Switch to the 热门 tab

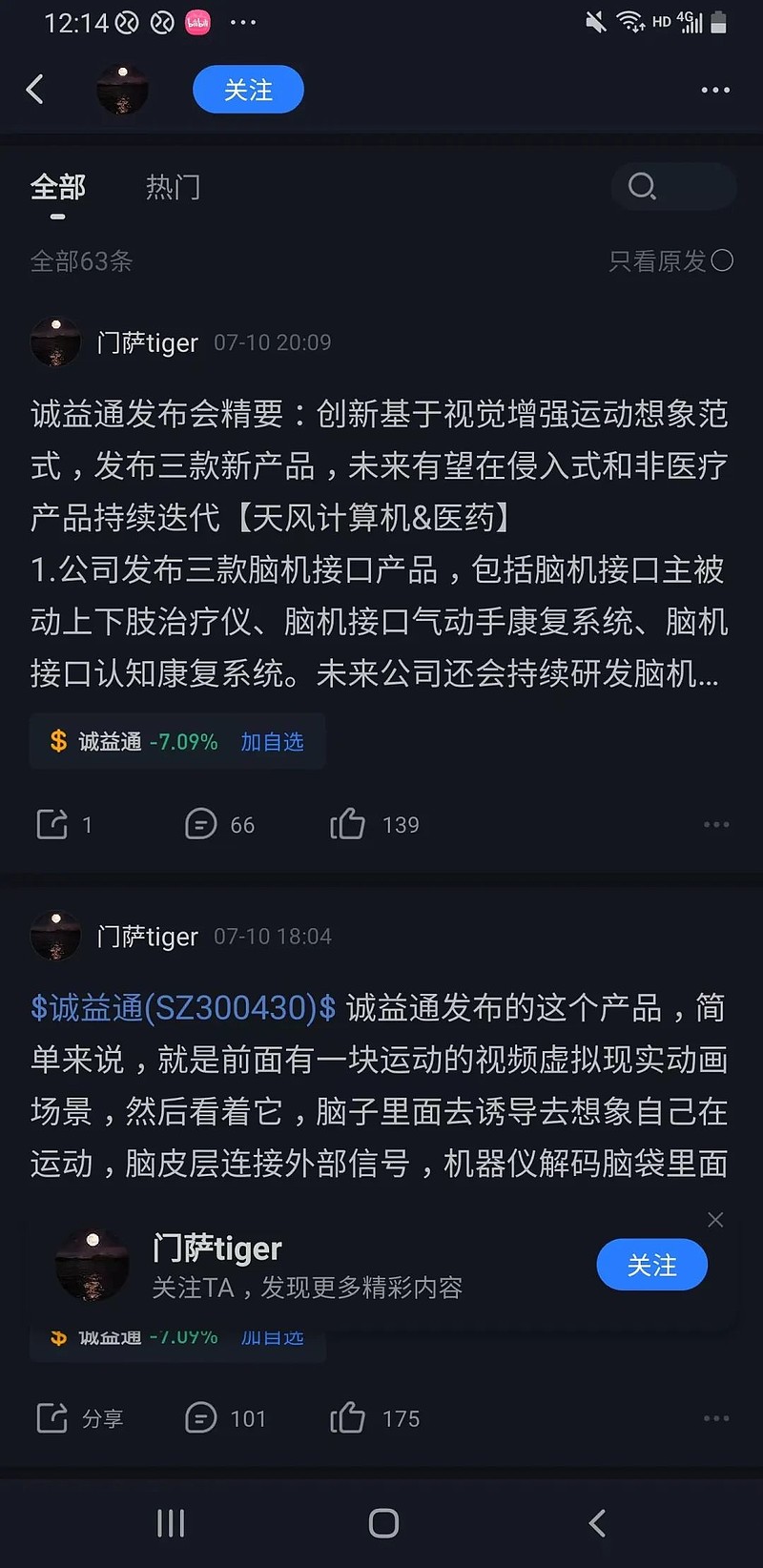point(173,188)
